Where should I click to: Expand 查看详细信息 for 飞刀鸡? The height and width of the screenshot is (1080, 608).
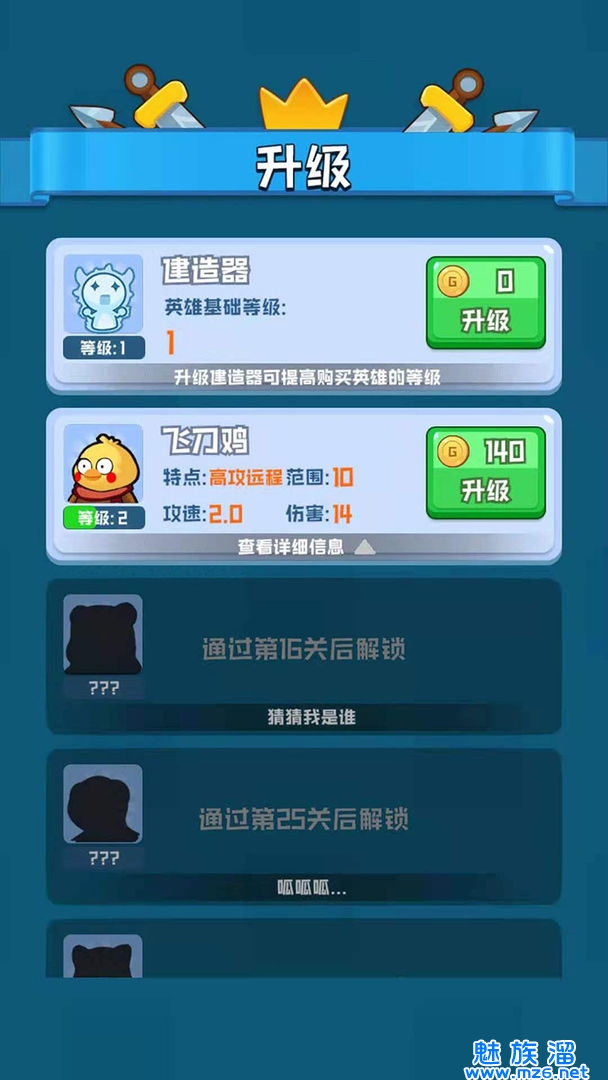click(305, 547)
